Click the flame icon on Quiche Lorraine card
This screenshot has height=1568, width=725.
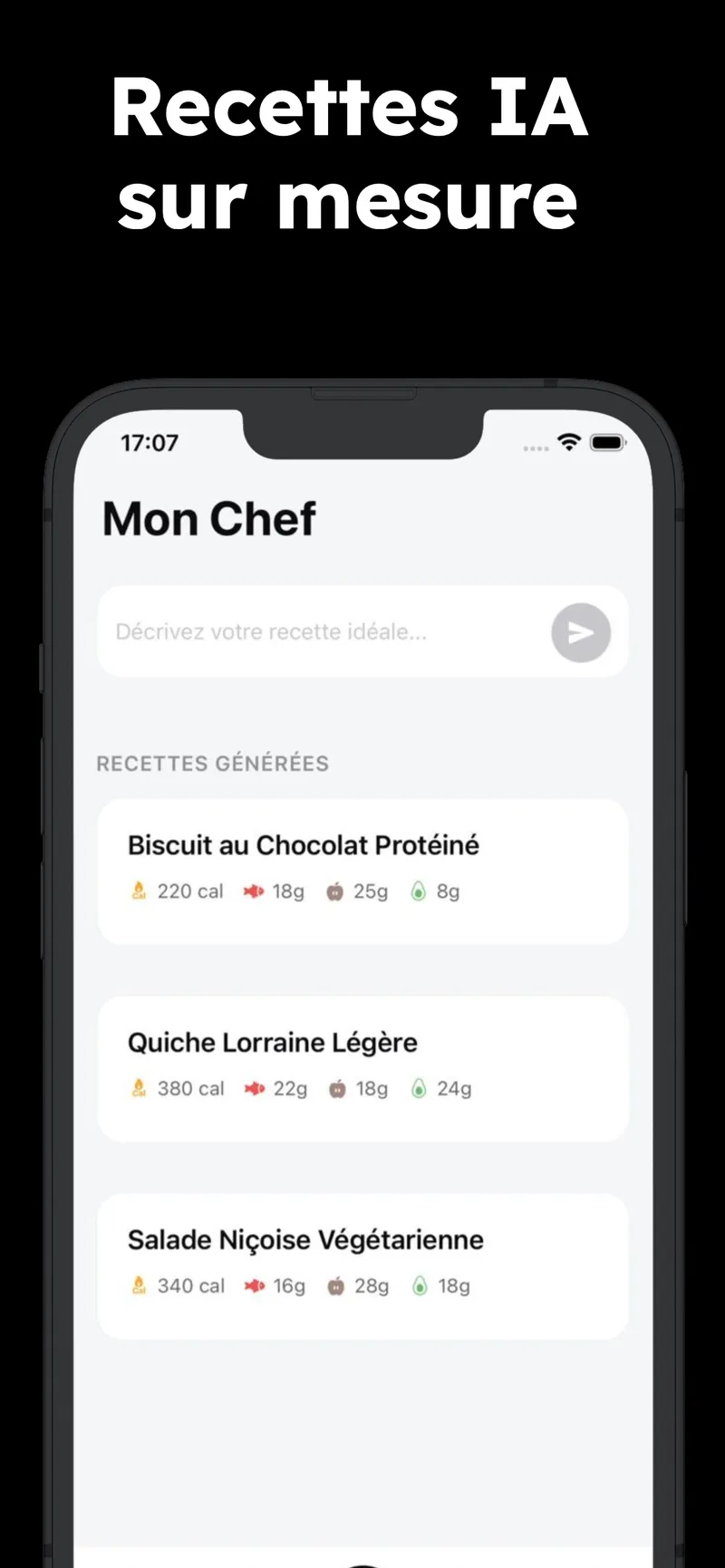pyautogui.click(x=138, y=1088)
